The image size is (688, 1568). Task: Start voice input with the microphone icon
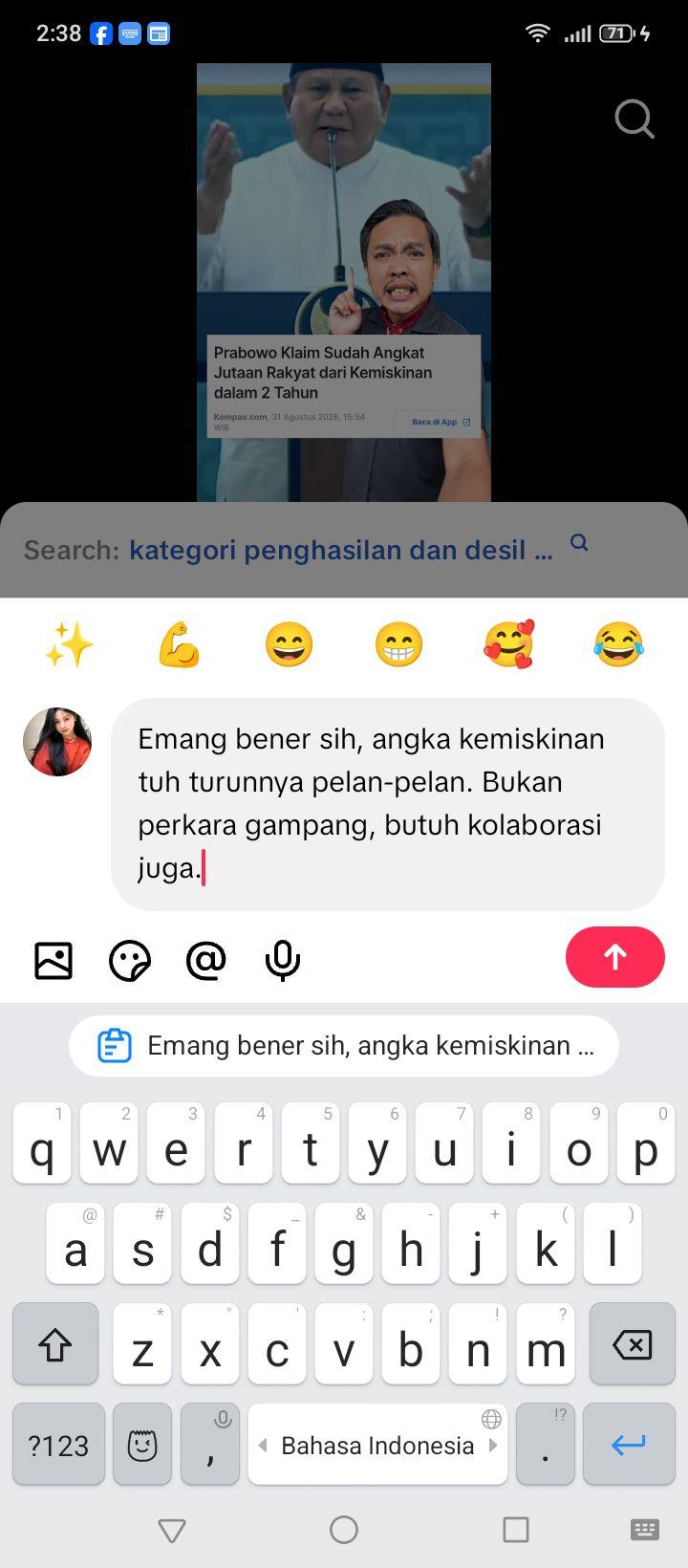(x=283, y=960)
